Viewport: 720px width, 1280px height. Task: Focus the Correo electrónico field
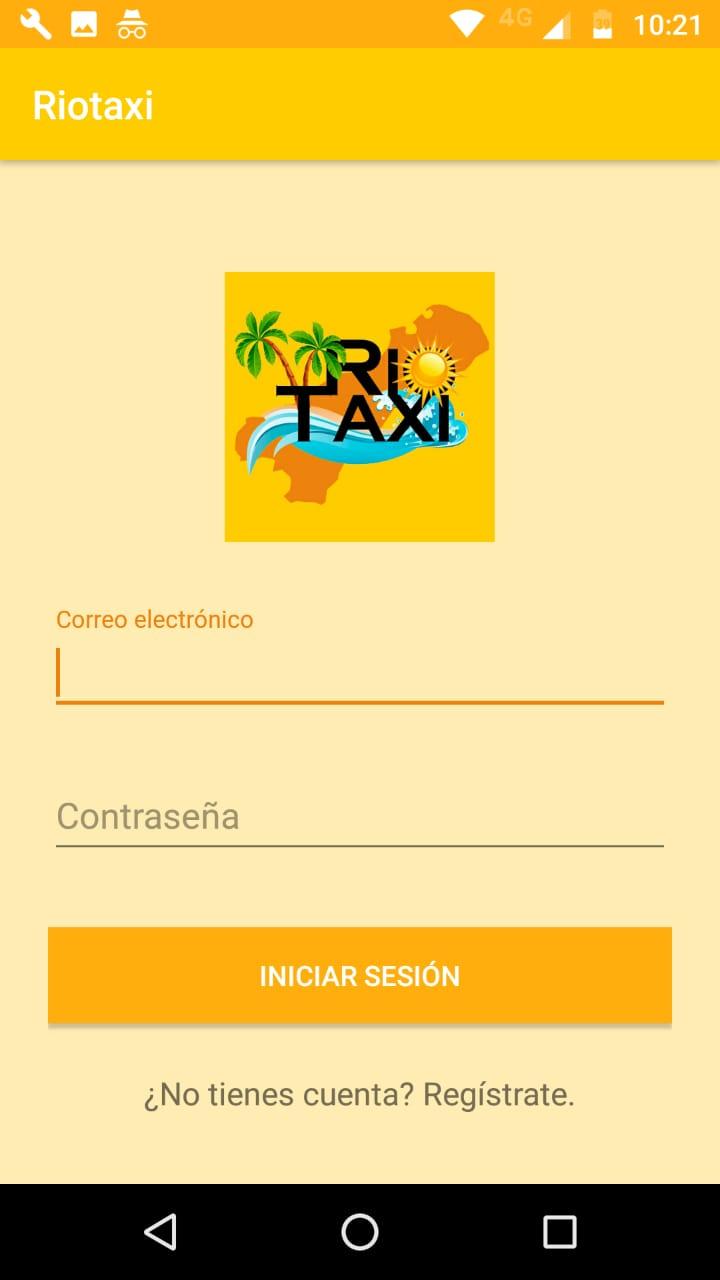[360, 673]
